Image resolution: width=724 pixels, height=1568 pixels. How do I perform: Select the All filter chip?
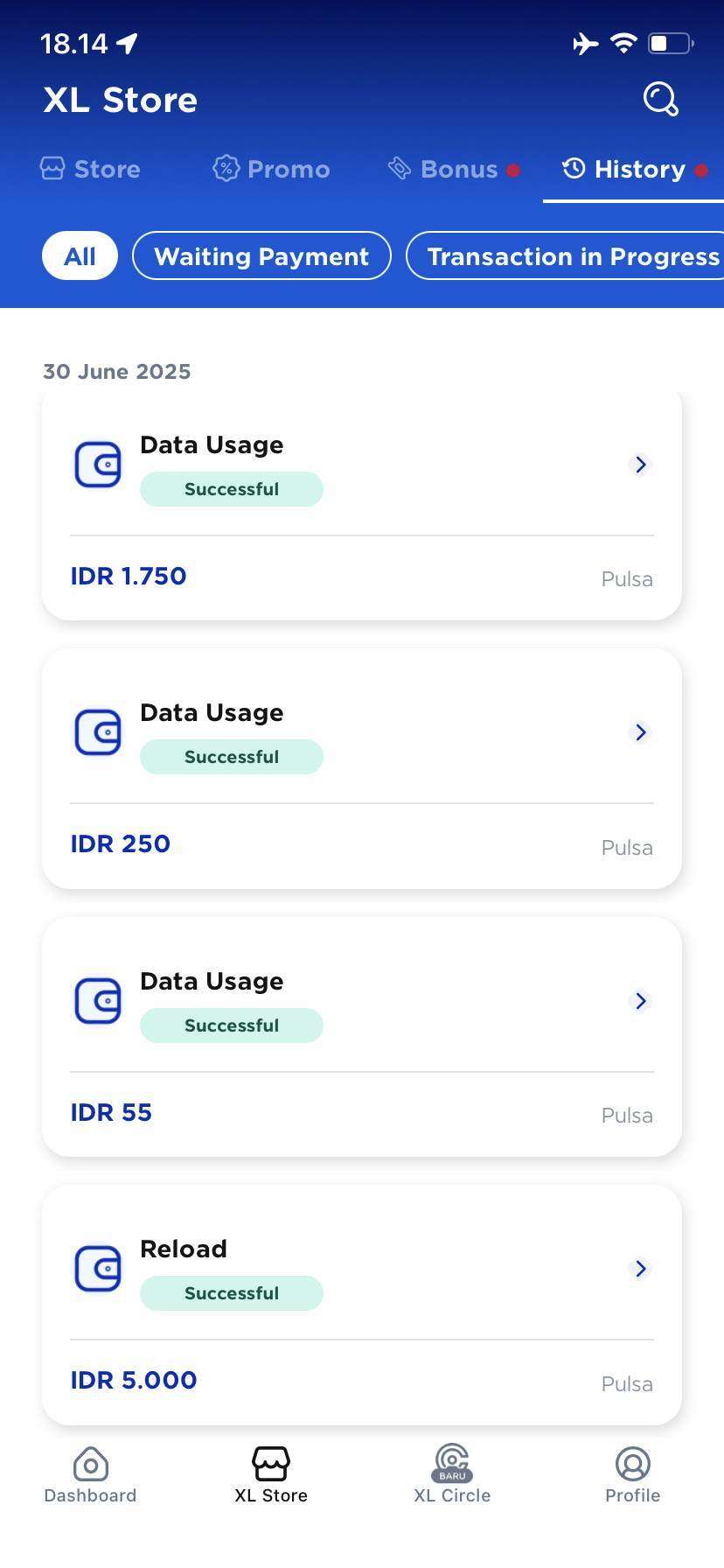(80, 255)
